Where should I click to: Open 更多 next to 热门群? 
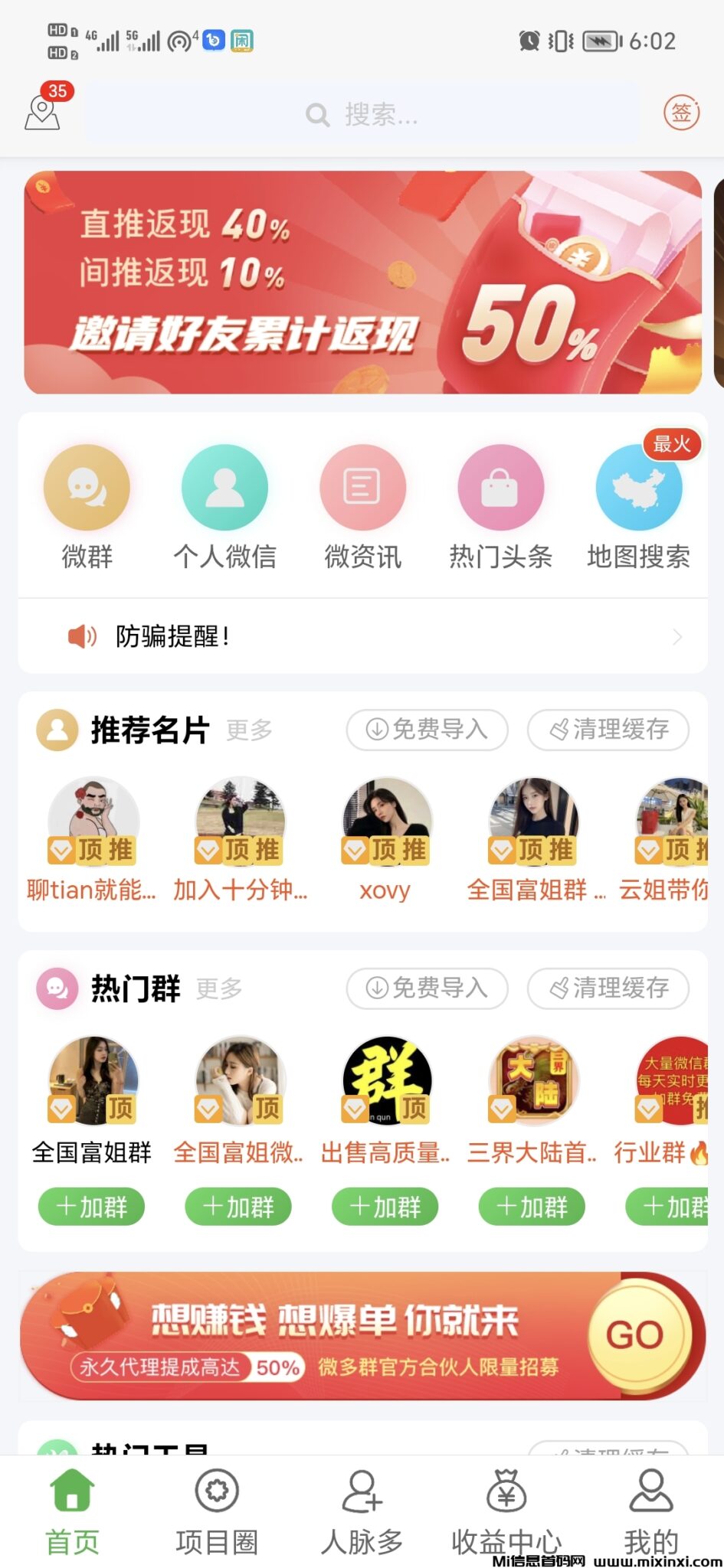tap(219, 989)
